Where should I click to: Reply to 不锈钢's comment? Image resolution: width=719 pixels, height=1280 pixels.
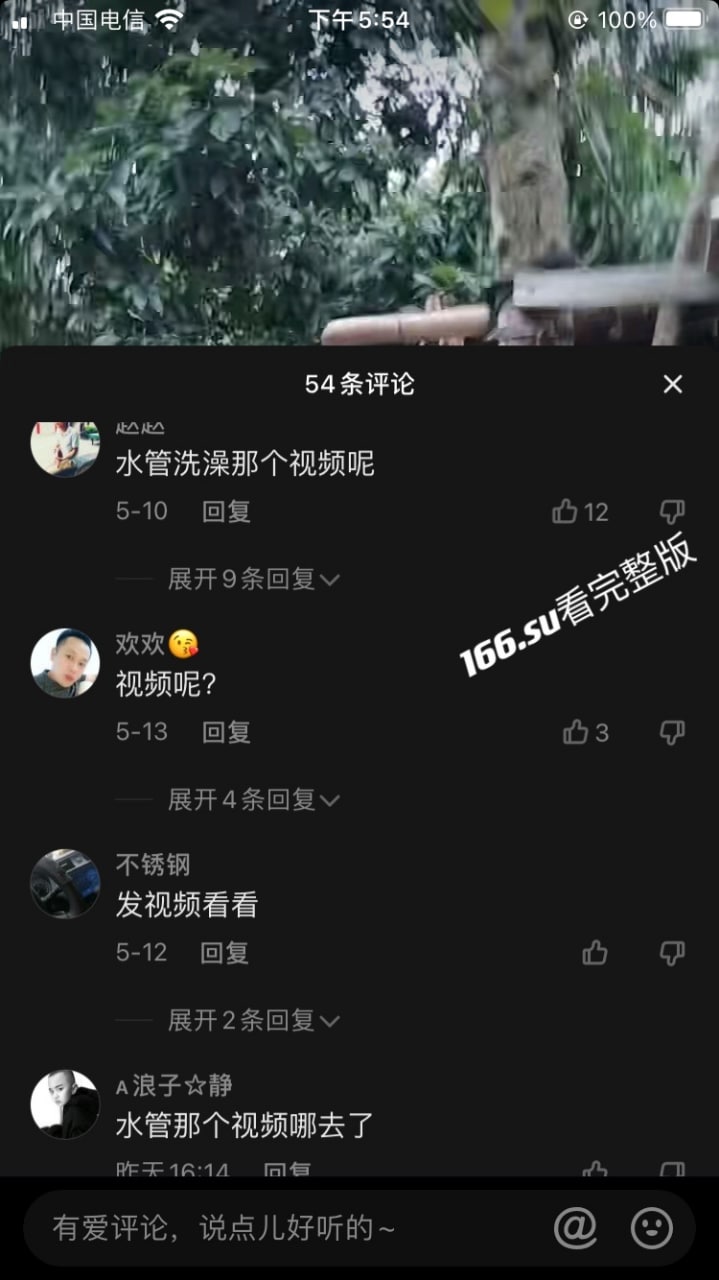(225, 952)
